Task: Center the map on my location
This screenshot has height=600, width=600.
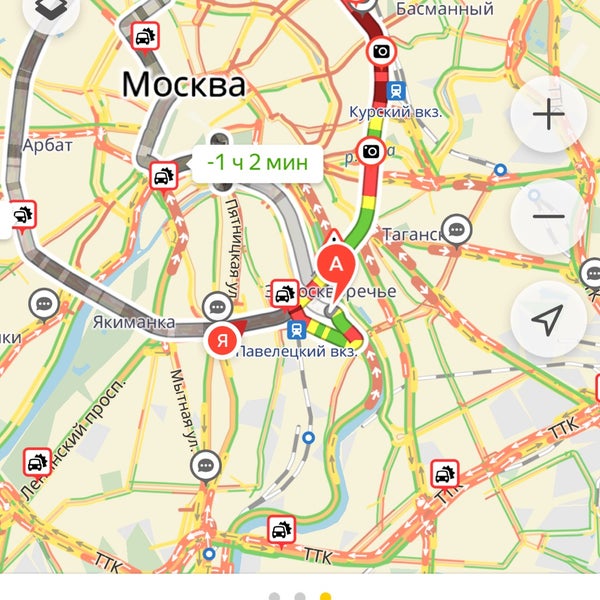Action: [548, 320]
